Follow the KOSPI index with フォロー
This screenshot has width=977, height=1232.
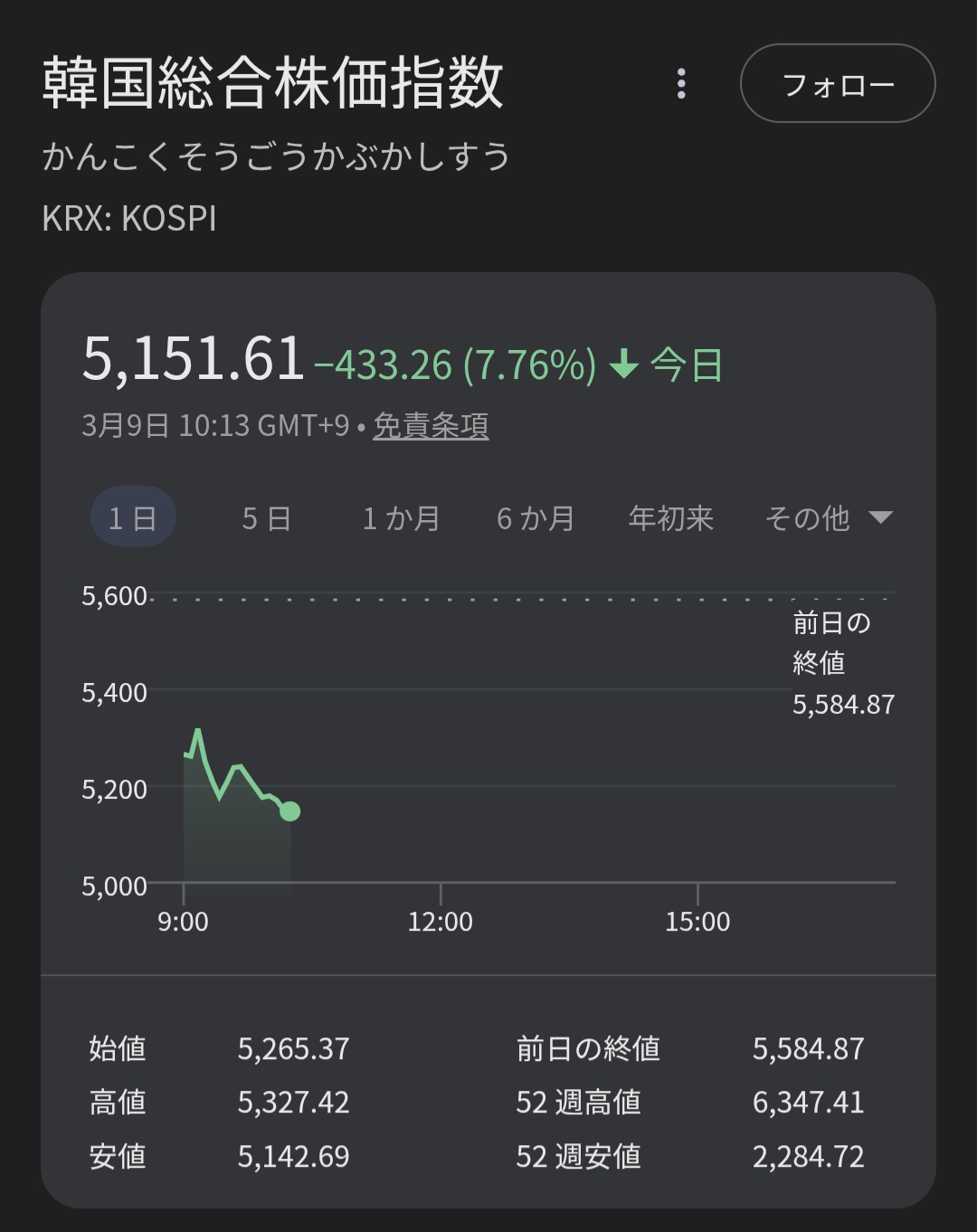(837, 84)
